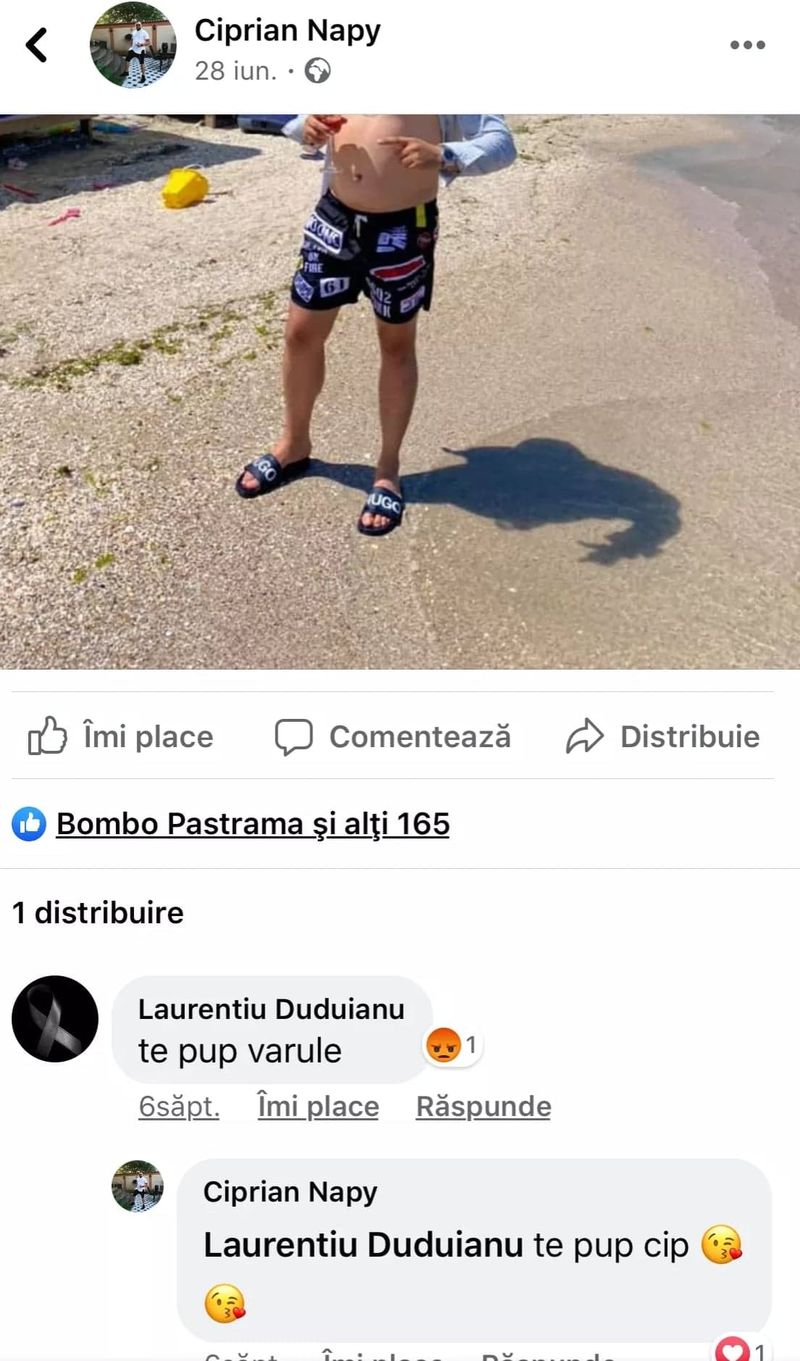View the angry reaction on Laurentiu's comment
This screenshot has width=800, height=1361.
[453, 1047]
